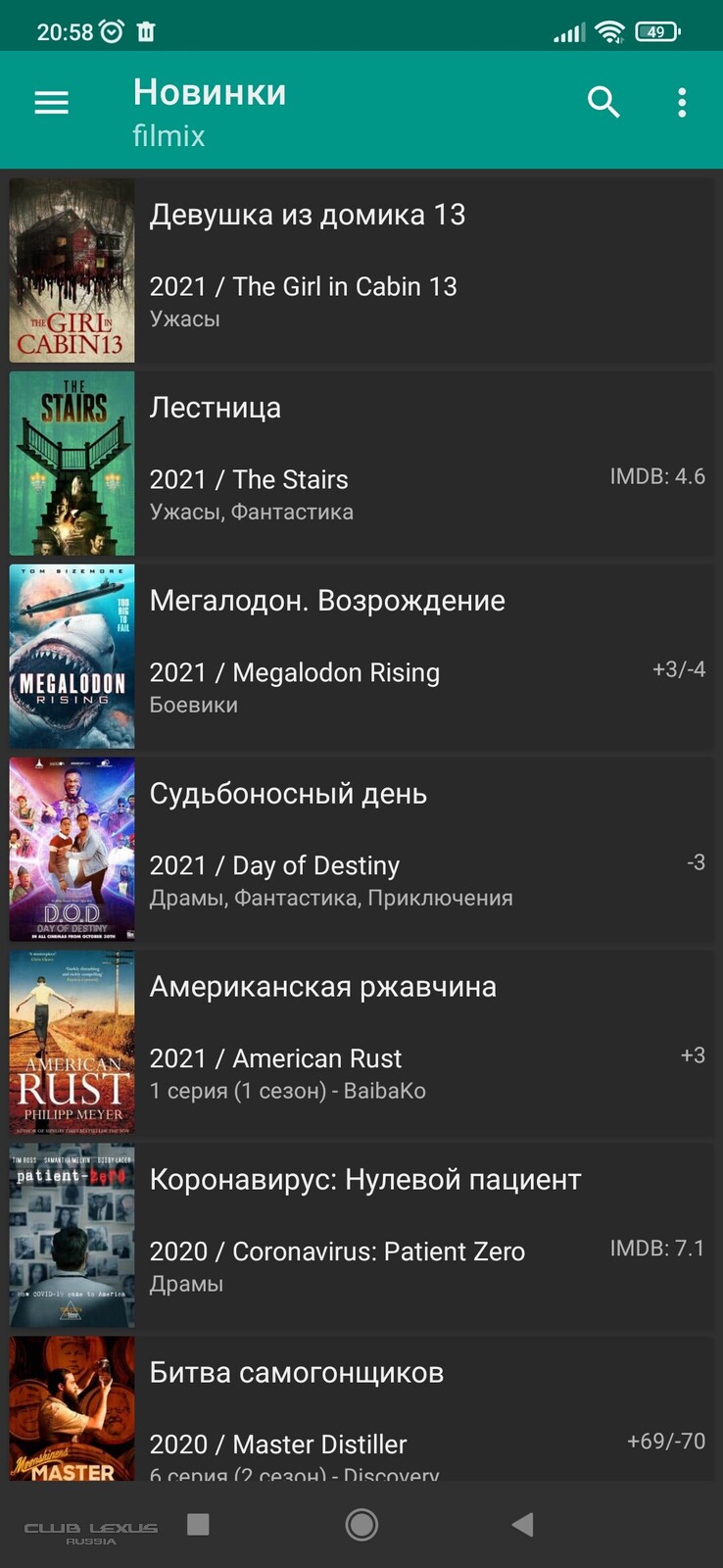723x1568 pixels.
Task: Go back with the system back button
Action: coord(523,1524)
